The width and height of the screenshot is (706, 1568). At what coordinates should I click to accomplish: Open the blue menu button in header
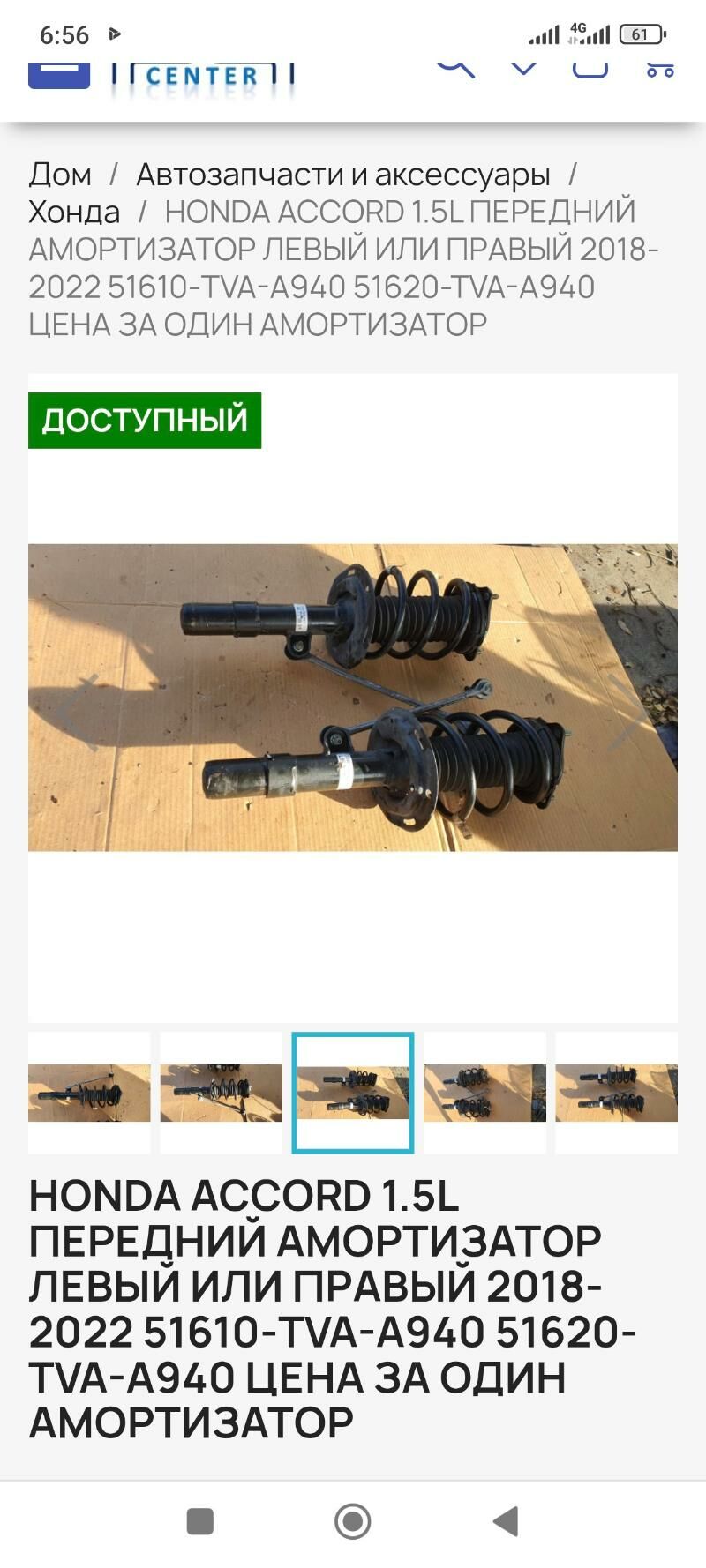coord(59,74)
